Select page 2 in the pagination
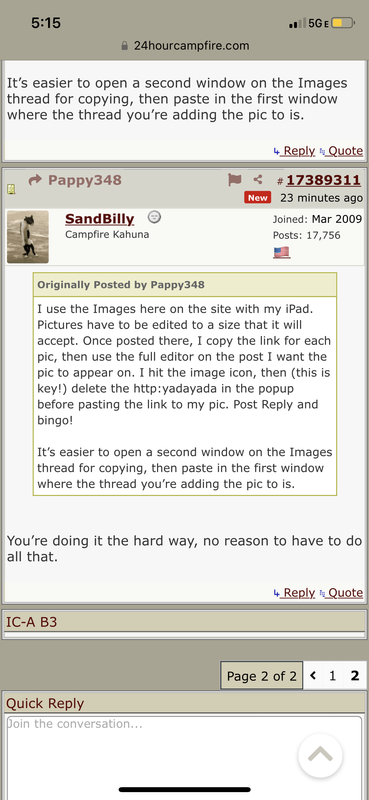369x800 pixels. (355, 676)
